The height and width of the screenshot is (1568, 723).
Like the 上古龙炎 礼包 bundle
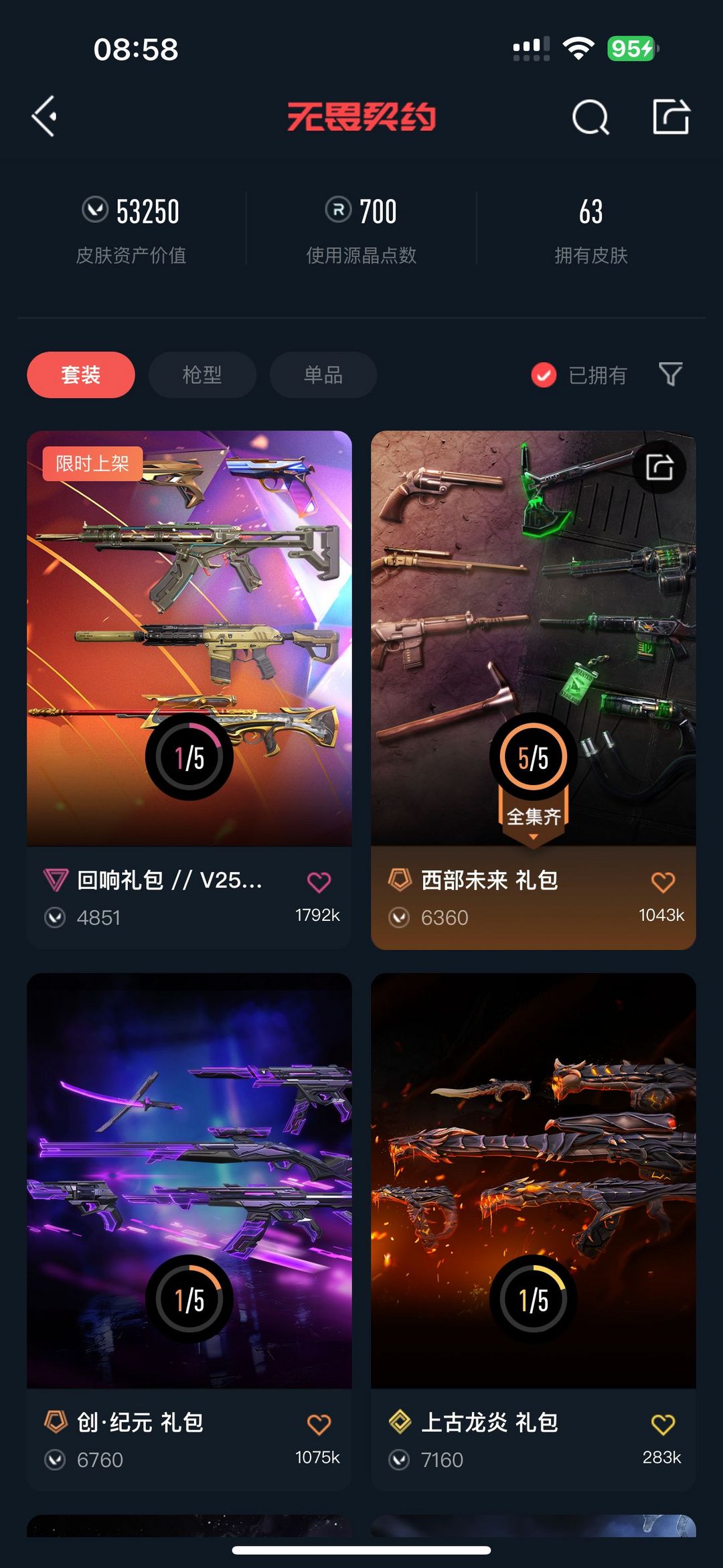663,1424
